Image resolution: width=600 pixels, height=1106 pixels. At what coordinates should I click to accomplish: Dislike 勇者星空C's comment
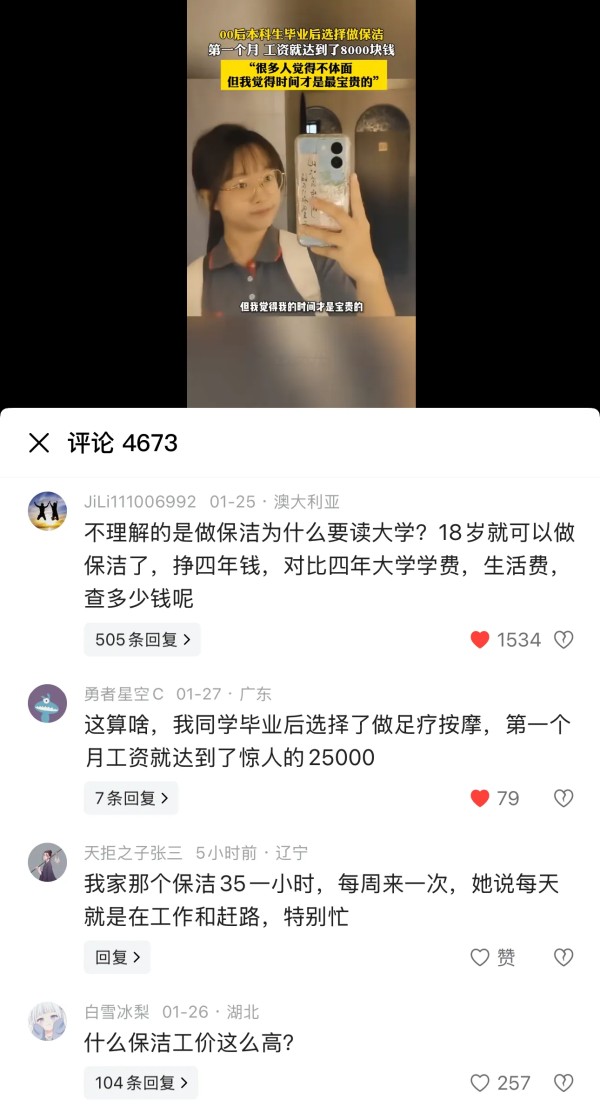[564, 798]
